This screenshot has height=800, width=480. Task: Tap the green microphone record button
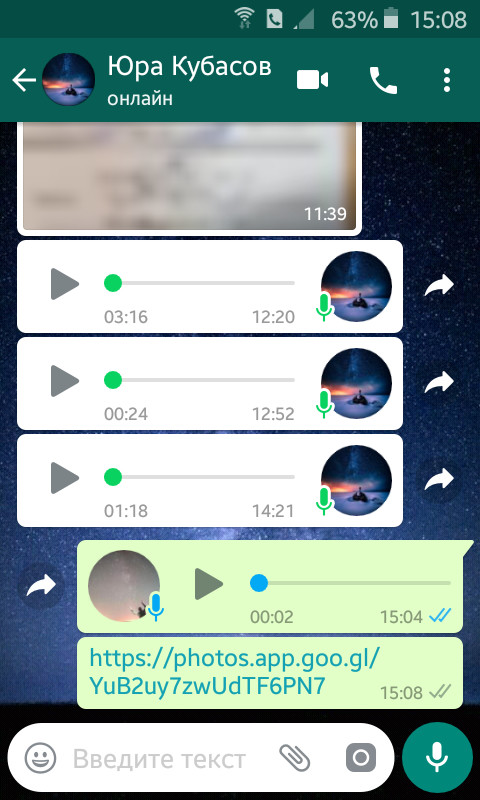(437, 758)
